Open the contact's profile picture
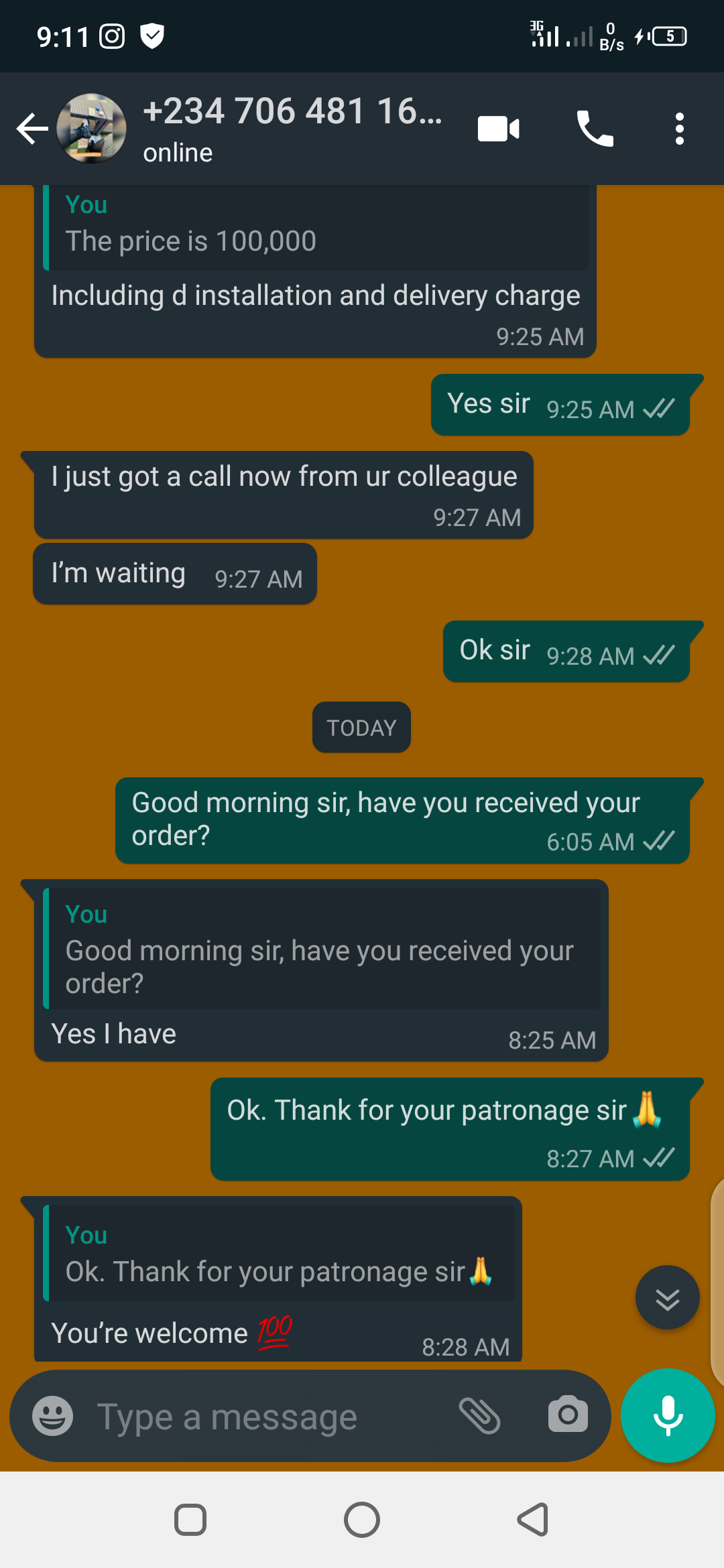 [x=91, y=129]
